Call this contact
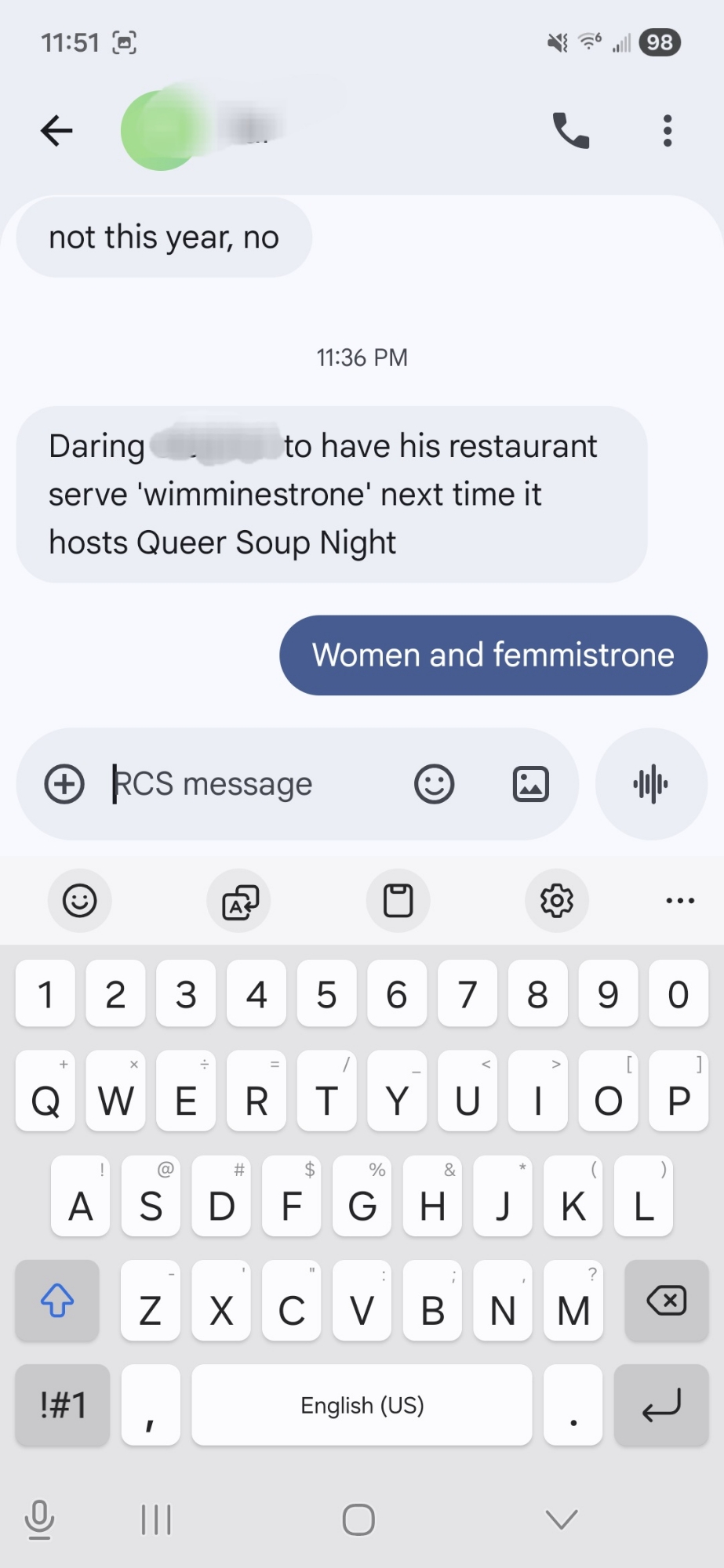The width and height of the screenshot is (724, 1568). coord(571,131)
